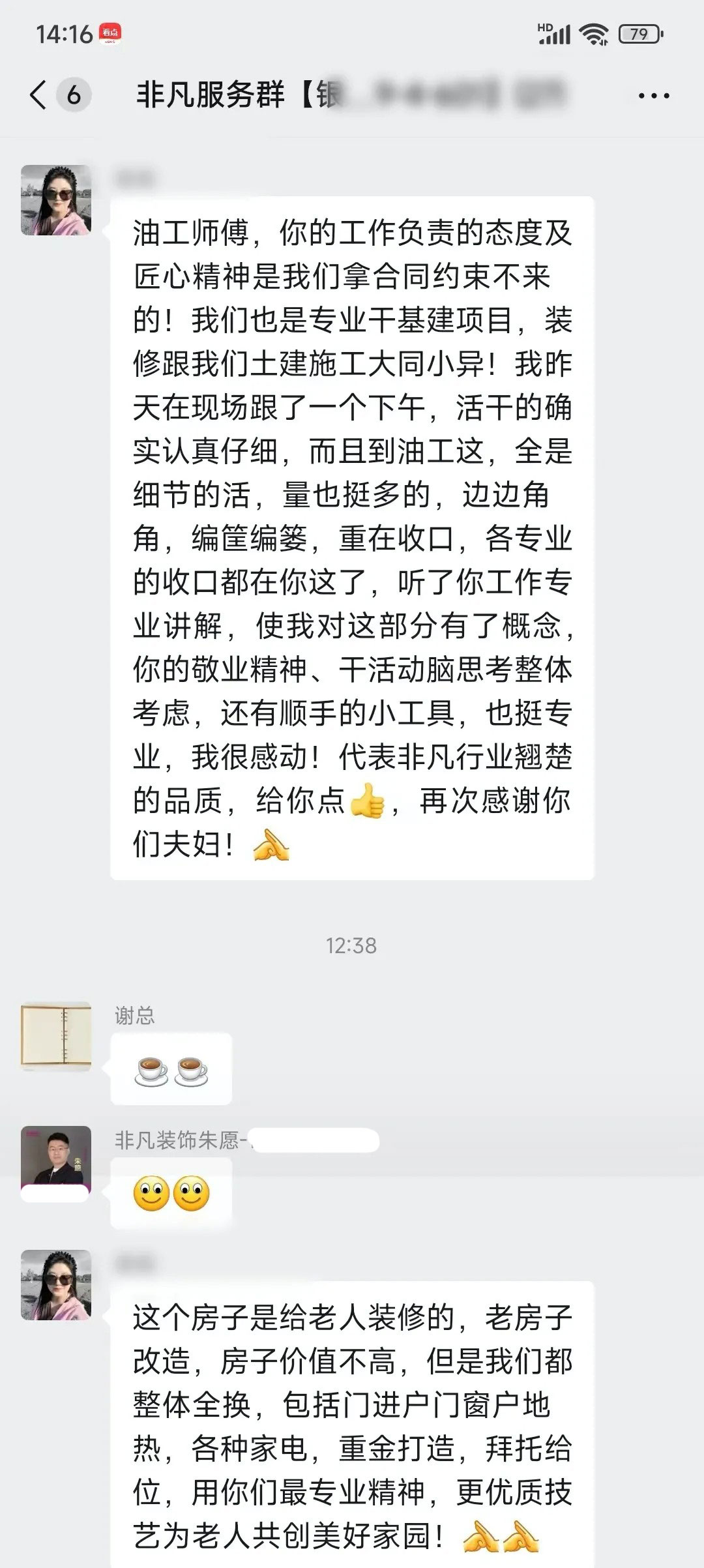View 谢总's profile via avatar
The width and height of the screenshot is (704, 1568).
[56, 1037]
